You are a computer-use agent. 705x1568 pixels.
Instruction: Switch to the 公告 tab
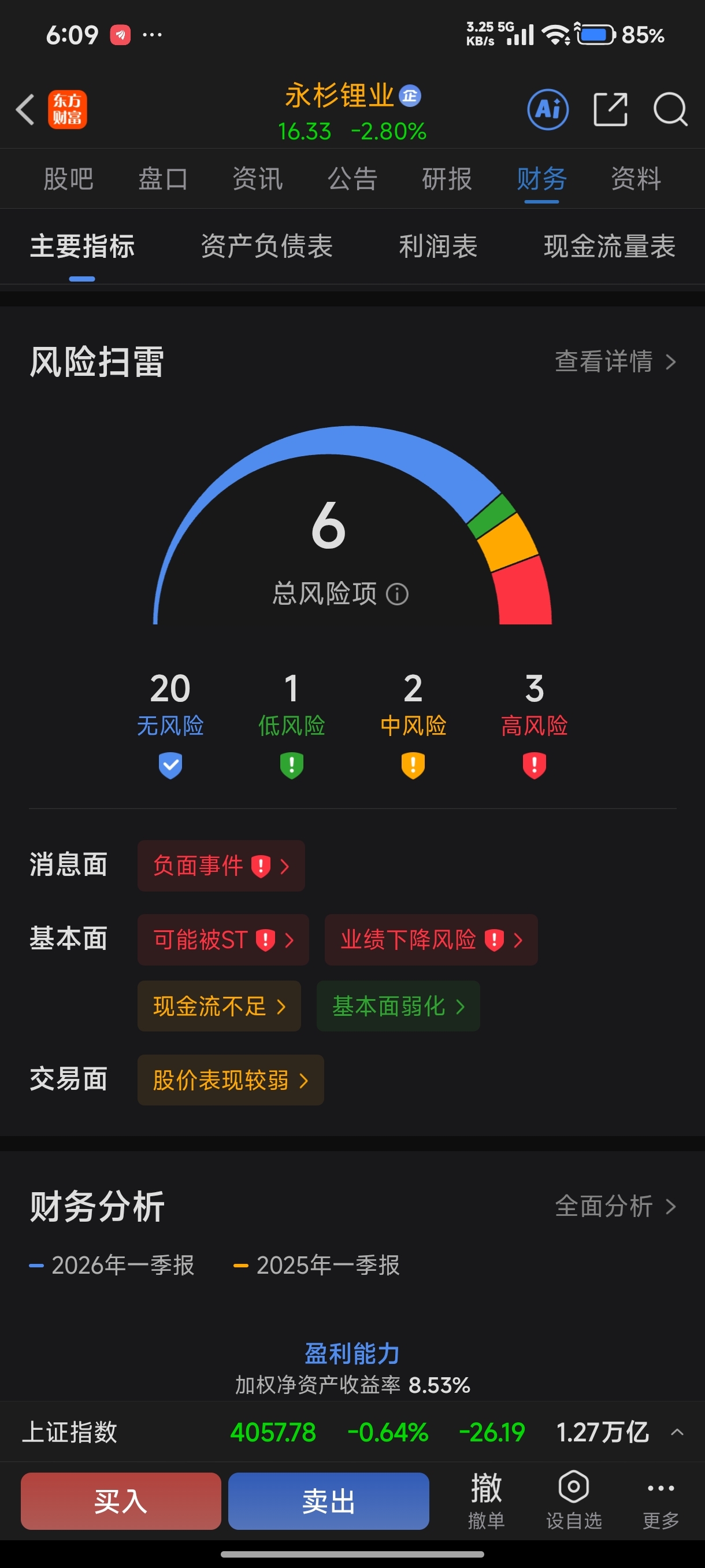[x=352, y=179]
